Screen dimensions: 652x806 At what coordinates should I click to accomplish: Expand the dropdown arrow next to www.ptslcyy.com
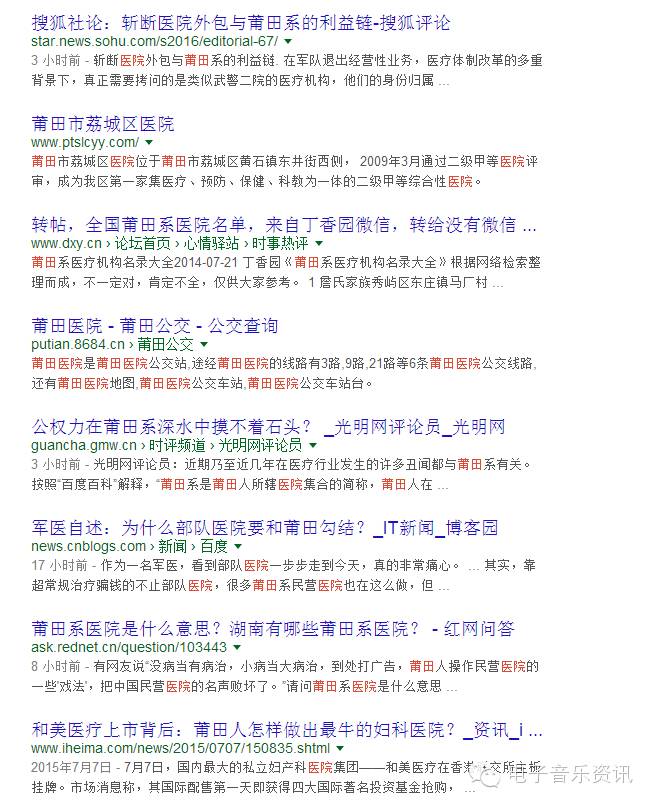(148, 144)
